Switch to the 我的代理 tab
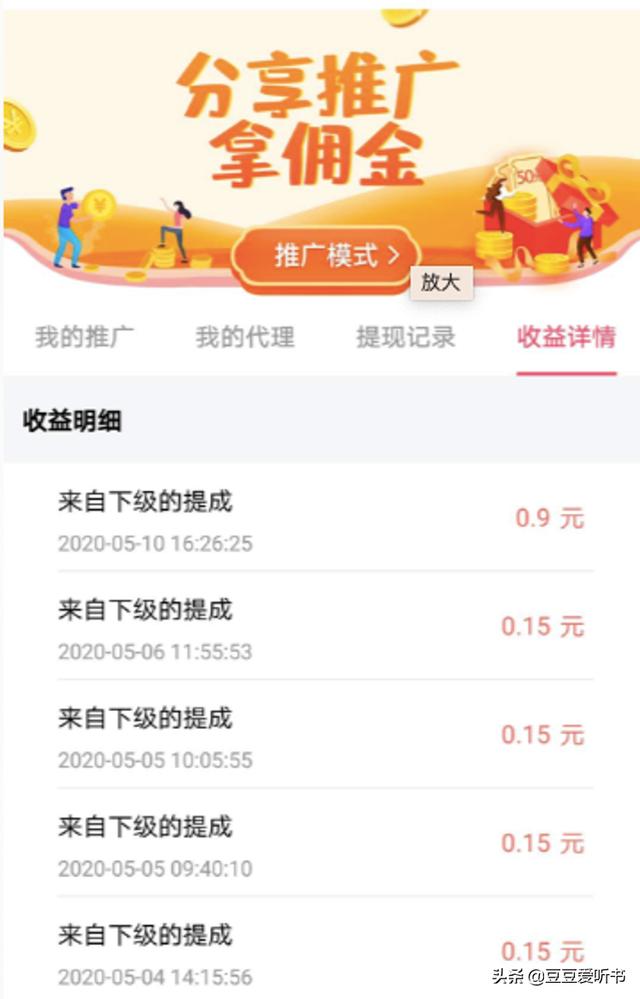The width and height of the screenshot is (640, 999). (x=245, y=337)
